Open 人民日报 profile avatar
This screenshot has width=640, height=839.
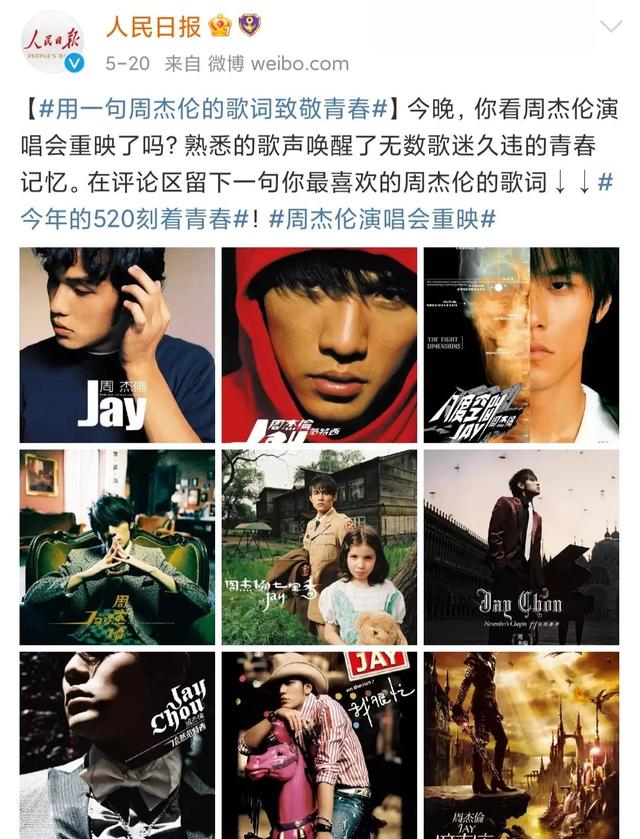coord(52,42)
